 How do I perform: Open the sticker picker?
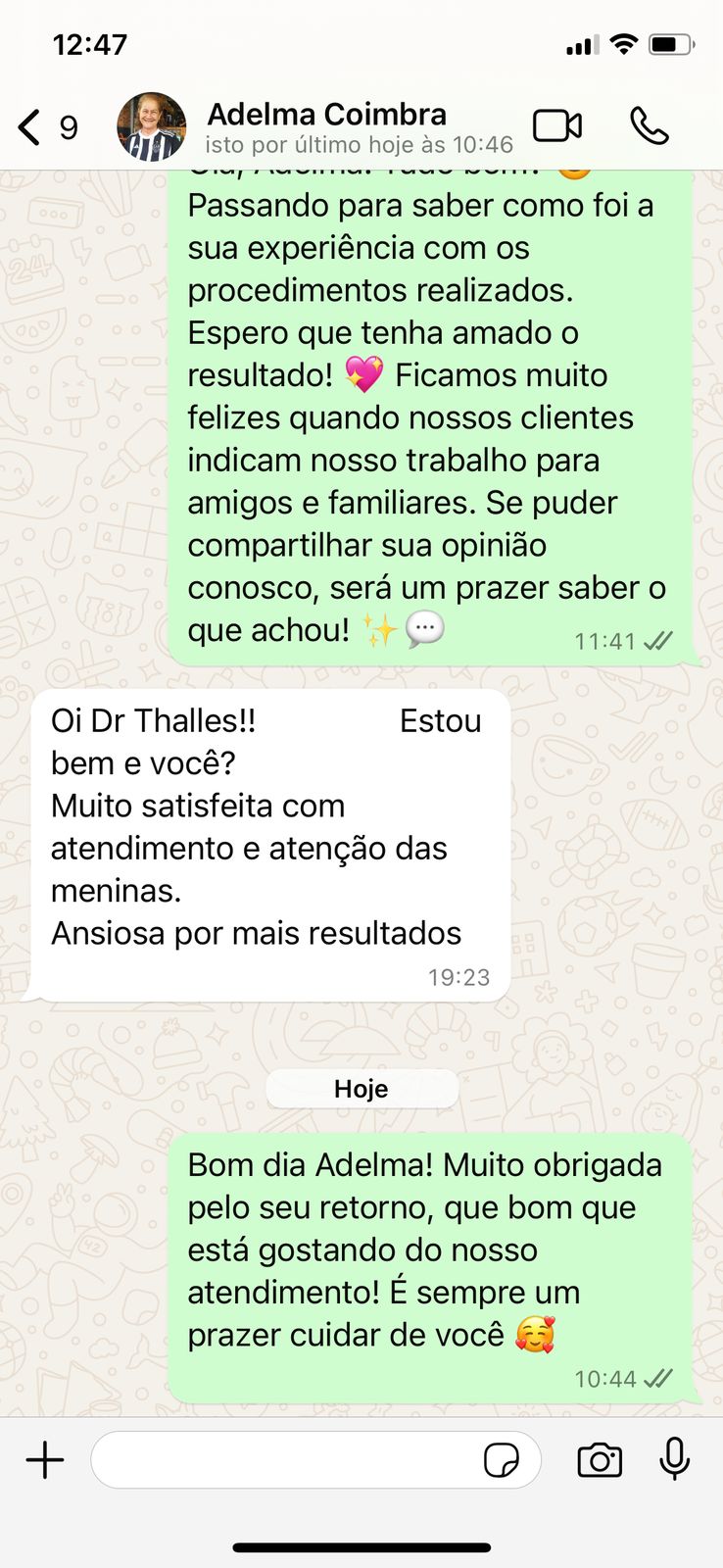pyautogui.click(x=502, y=1460)
